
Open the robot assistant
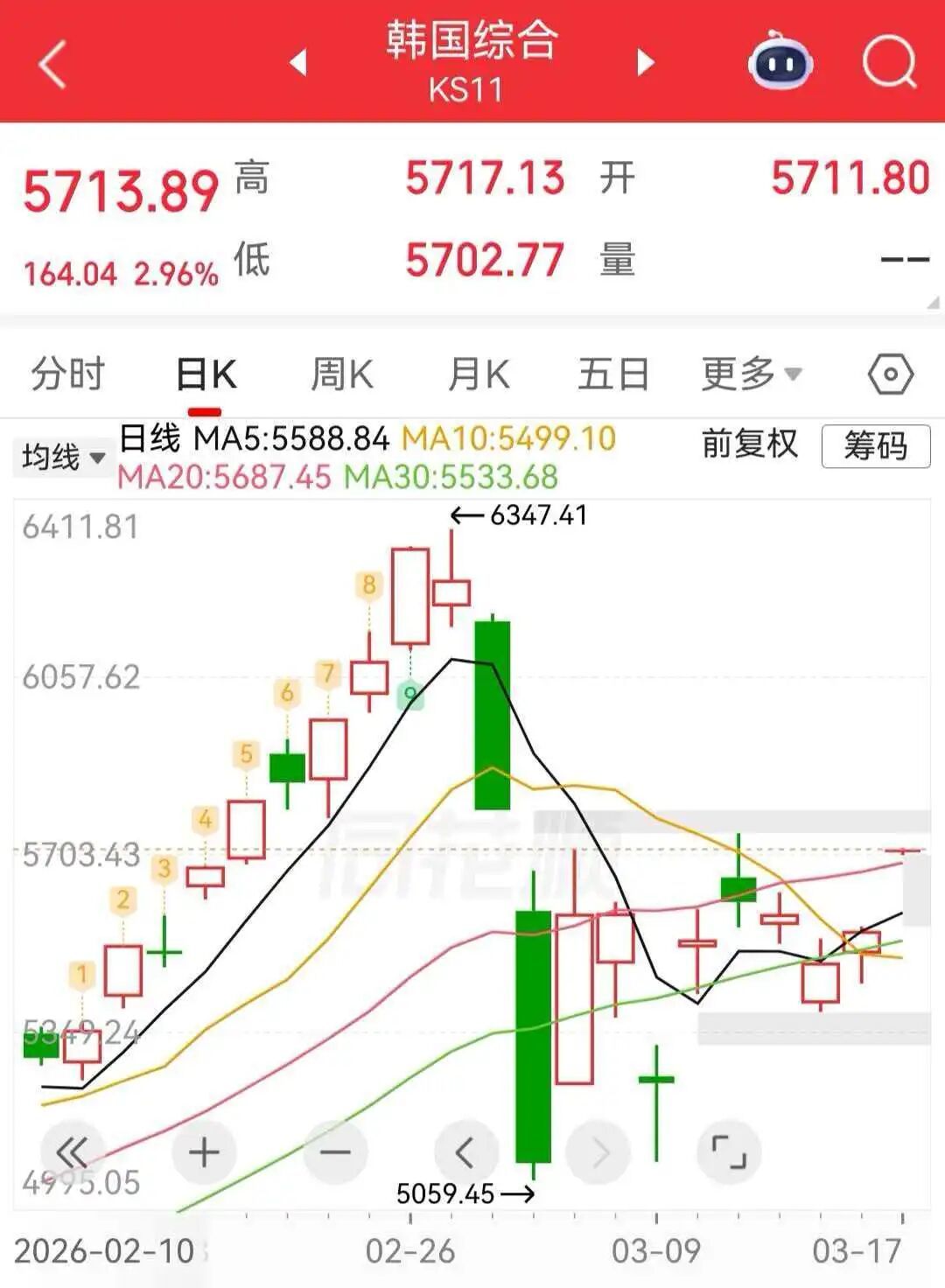tap(780, 61)
